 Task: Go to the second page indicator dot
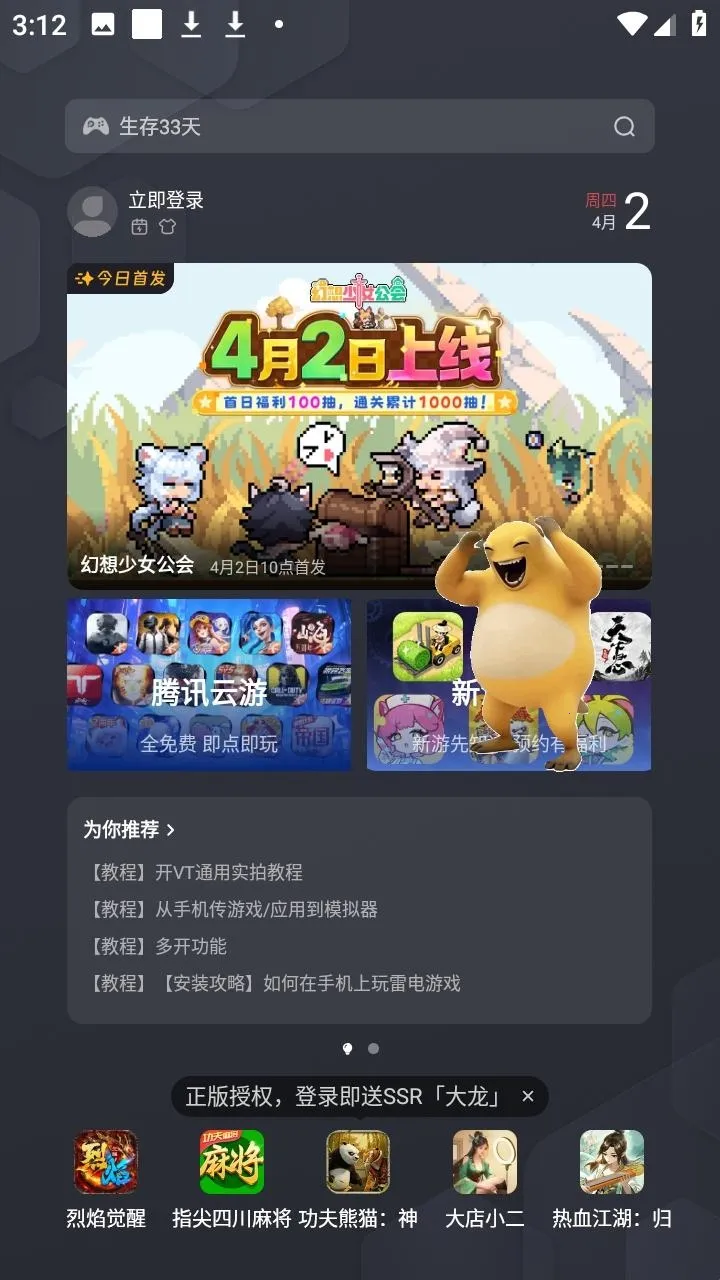(x=373, y=1049)
